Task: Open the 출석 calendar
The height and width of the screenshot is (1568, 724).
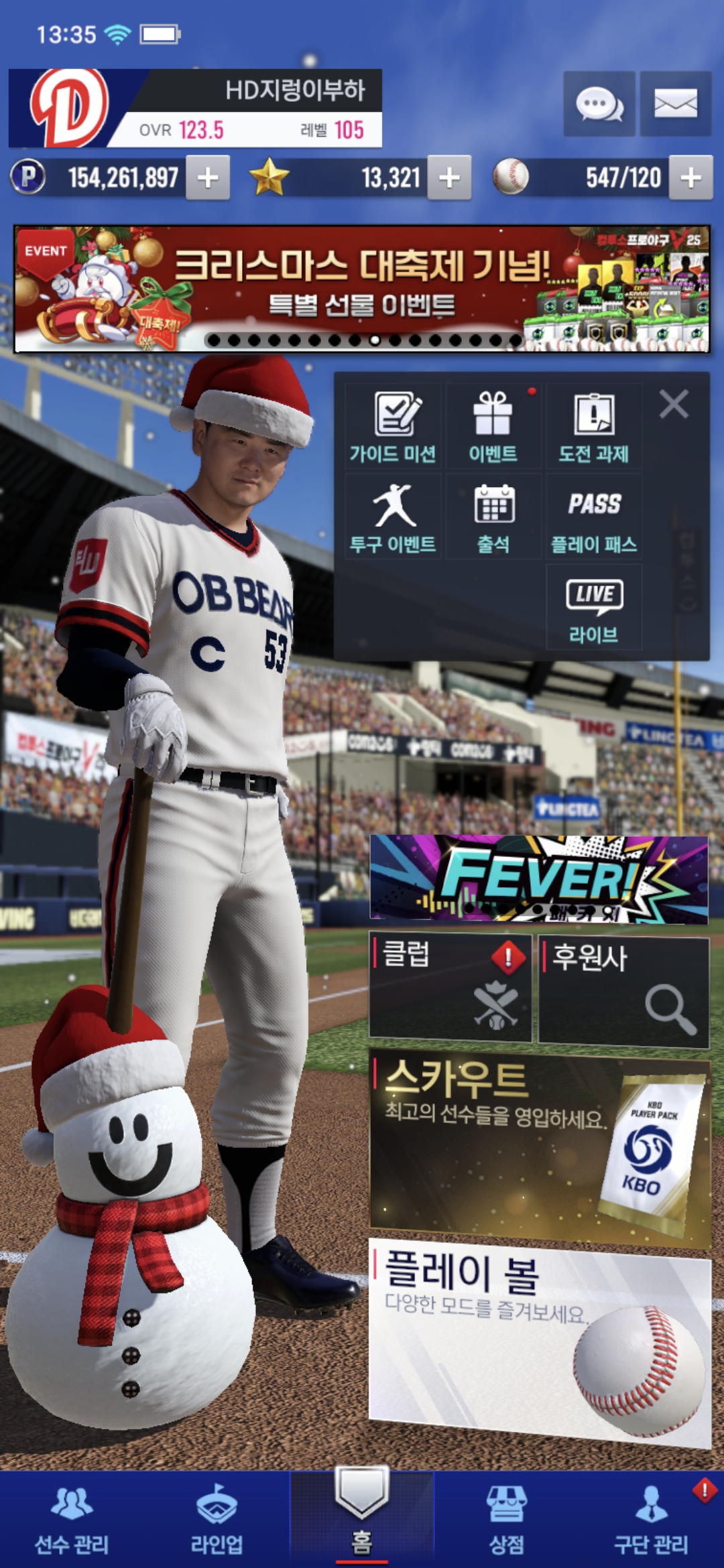Action: (x=493, y=517)
